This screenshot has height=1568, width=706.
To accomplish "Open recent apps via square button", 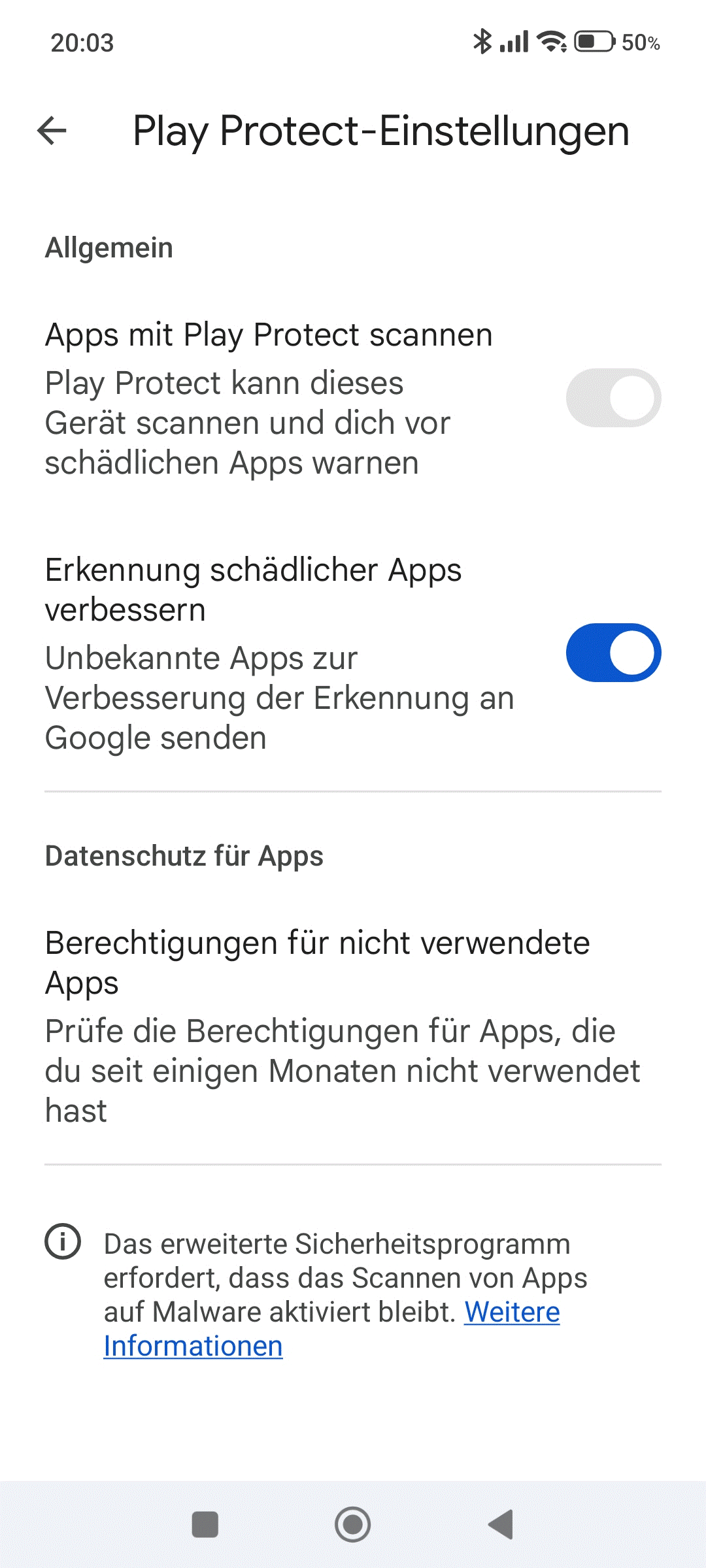I will coord(205,1525).
